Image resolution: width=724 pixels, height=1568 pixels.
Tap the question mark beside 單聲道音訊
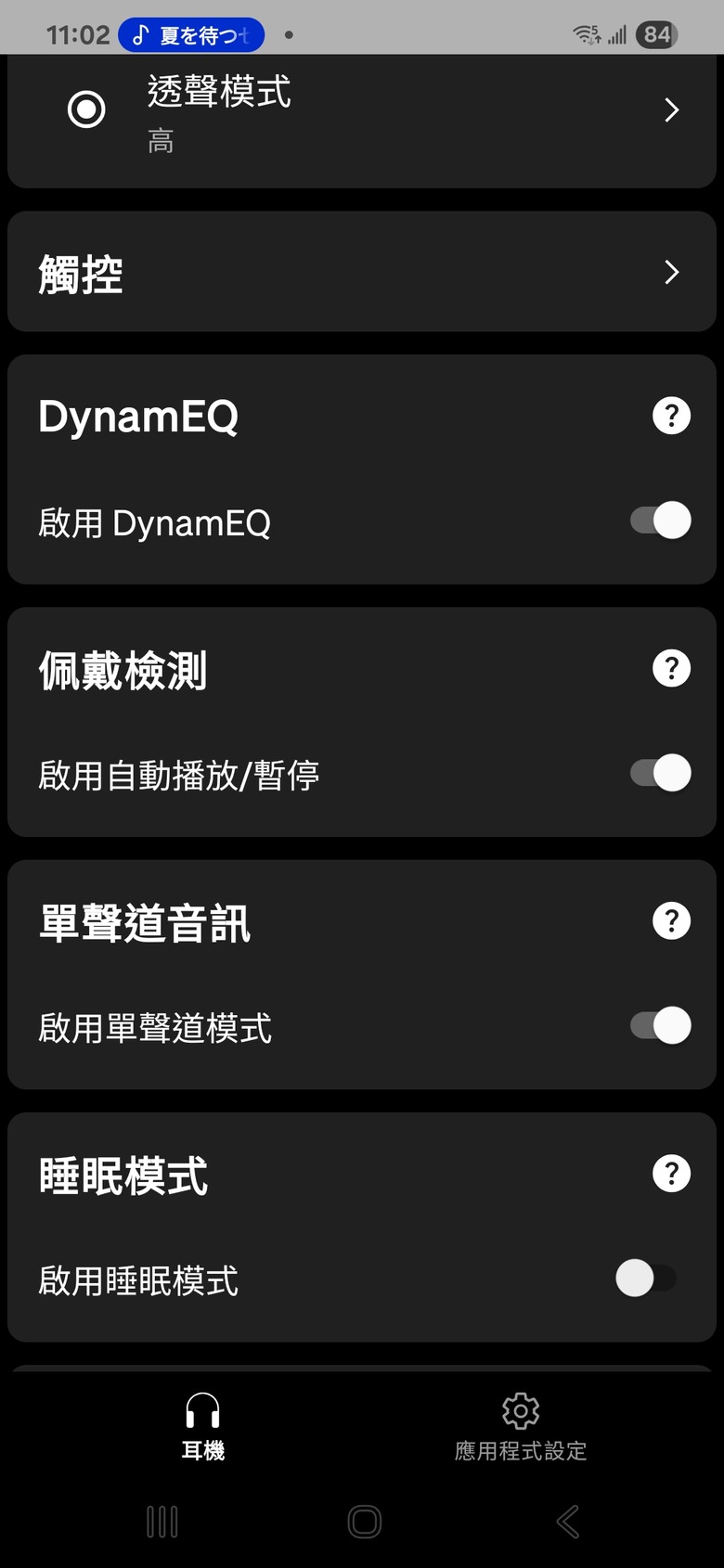(671, 920)
